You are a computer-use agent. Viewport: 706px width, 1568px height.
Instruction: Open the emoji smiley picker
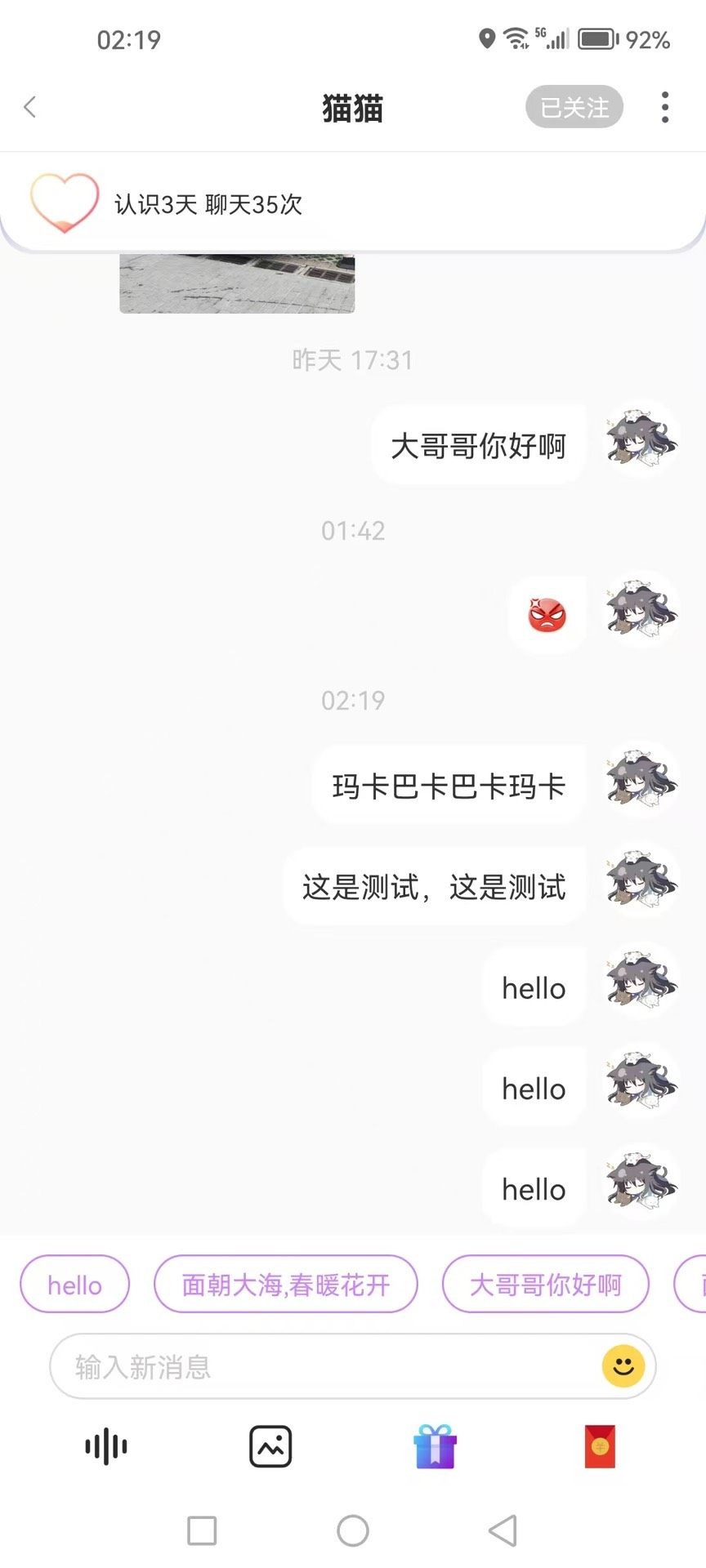point(623,1365)
